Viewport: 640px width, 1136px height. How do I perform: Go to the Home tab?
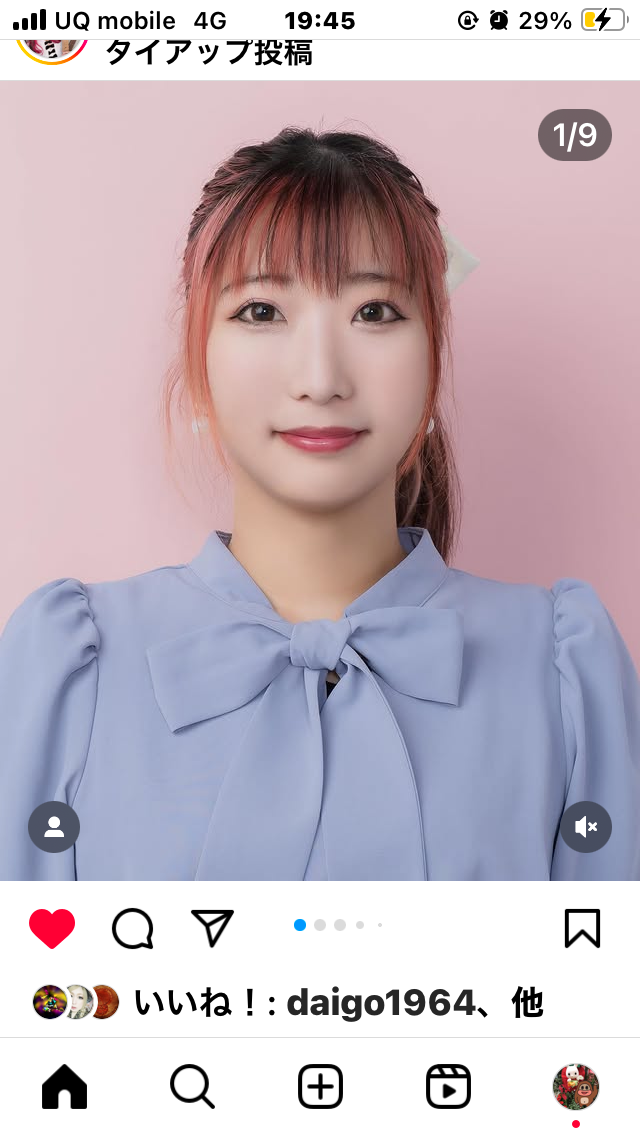tap(65, 1086)
